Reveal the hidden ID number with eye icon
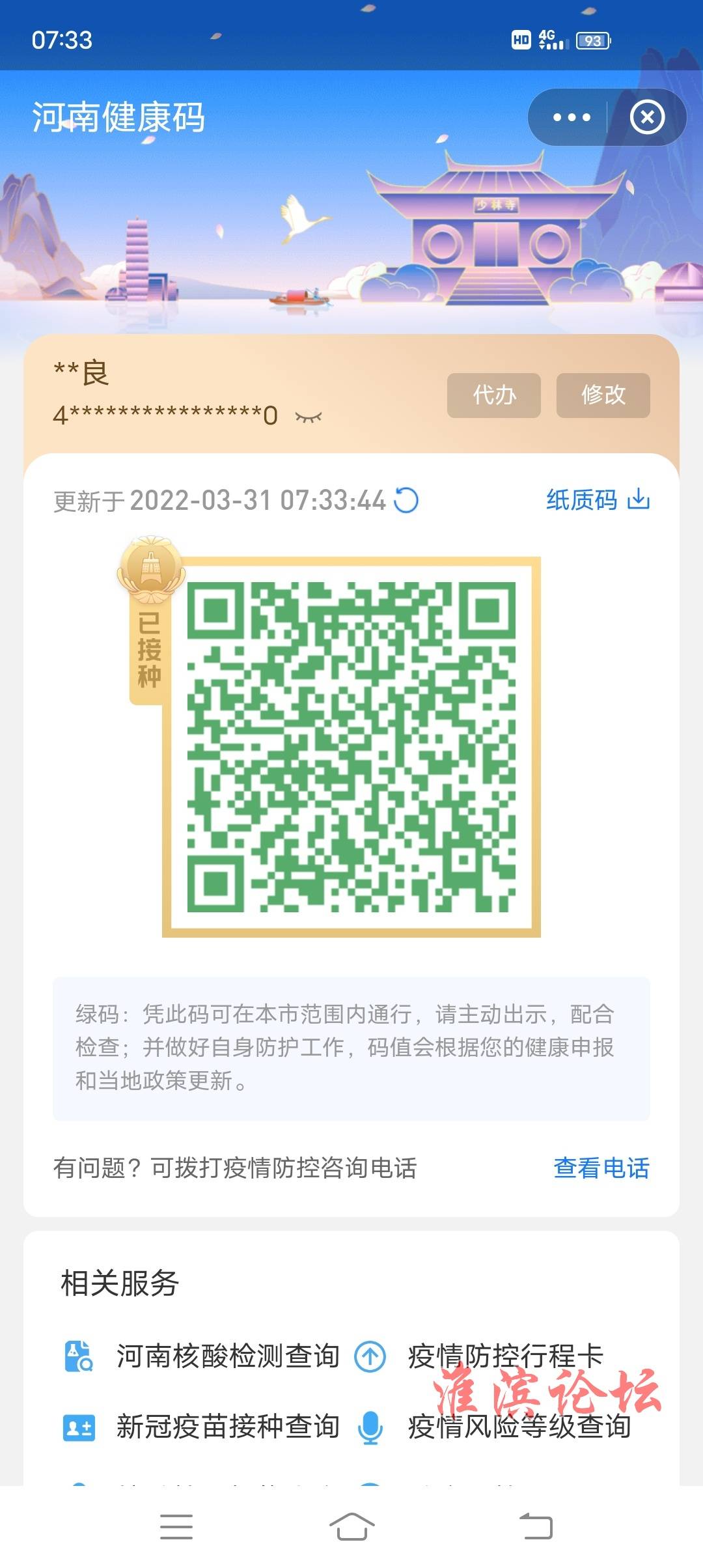 coord(309,417)
